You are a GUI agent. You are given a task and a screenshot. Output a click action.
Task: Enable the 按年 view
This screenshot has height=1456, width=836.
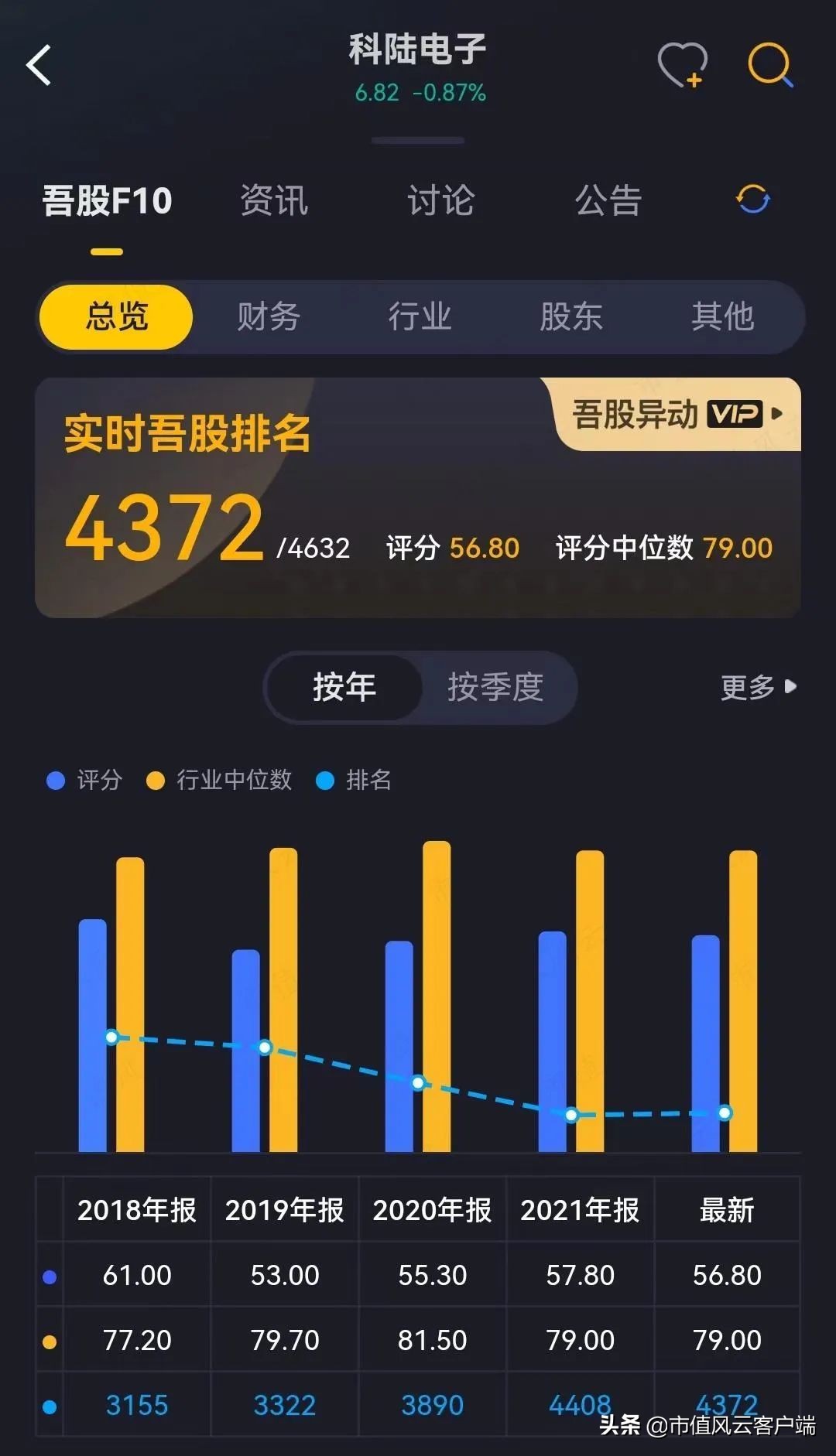343,686
